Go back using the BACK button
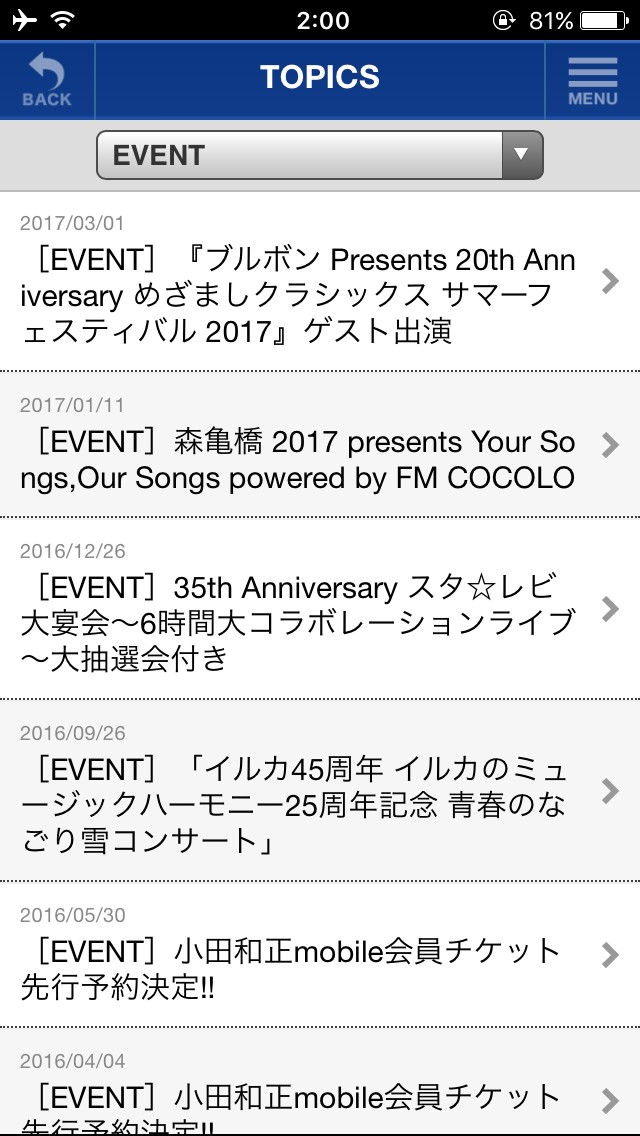This screenshot has height=1136, width=640. pos(47,80)
